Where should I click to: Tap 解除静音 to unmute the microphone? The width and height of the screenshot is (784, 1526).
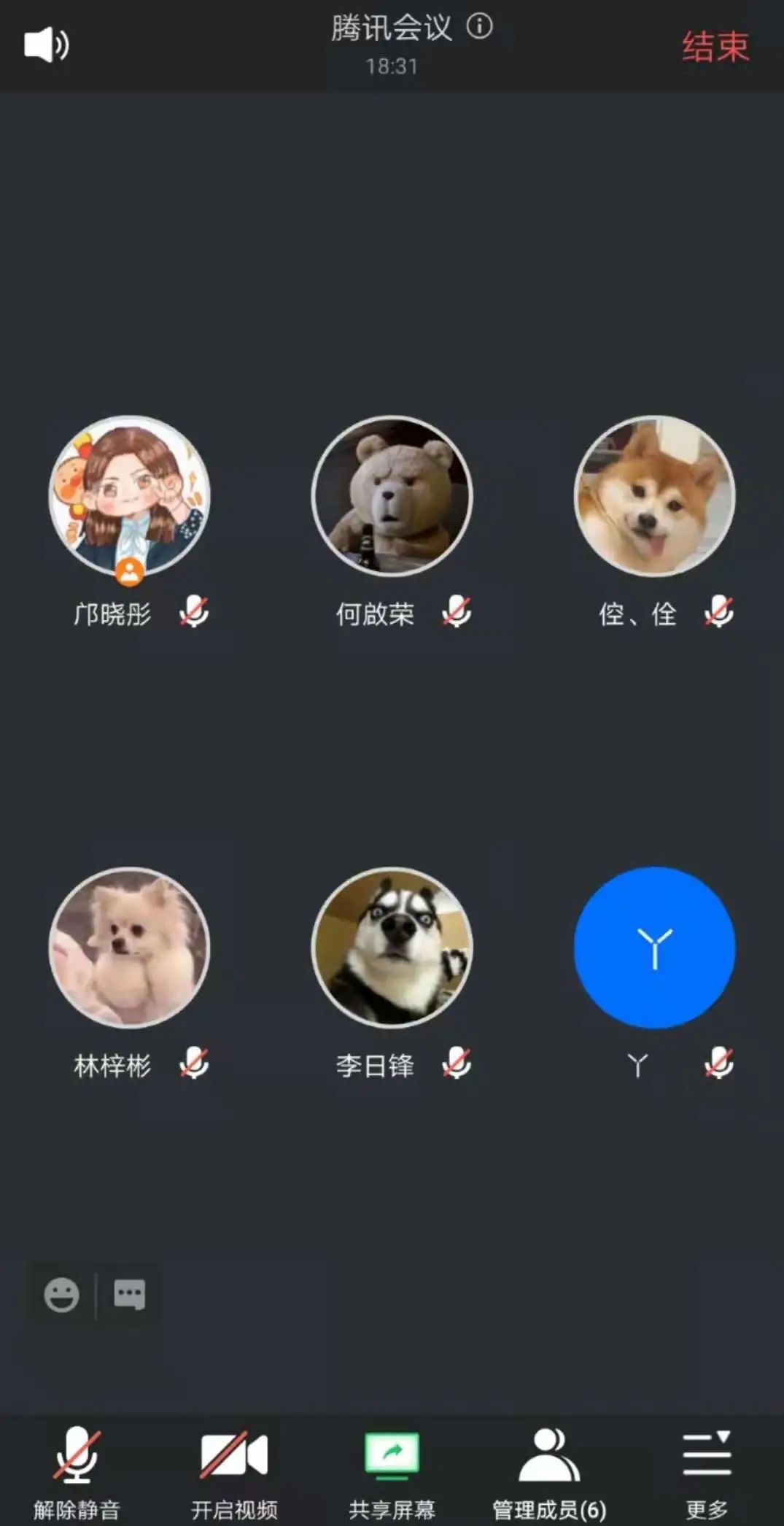click(x=77, y=1471)
